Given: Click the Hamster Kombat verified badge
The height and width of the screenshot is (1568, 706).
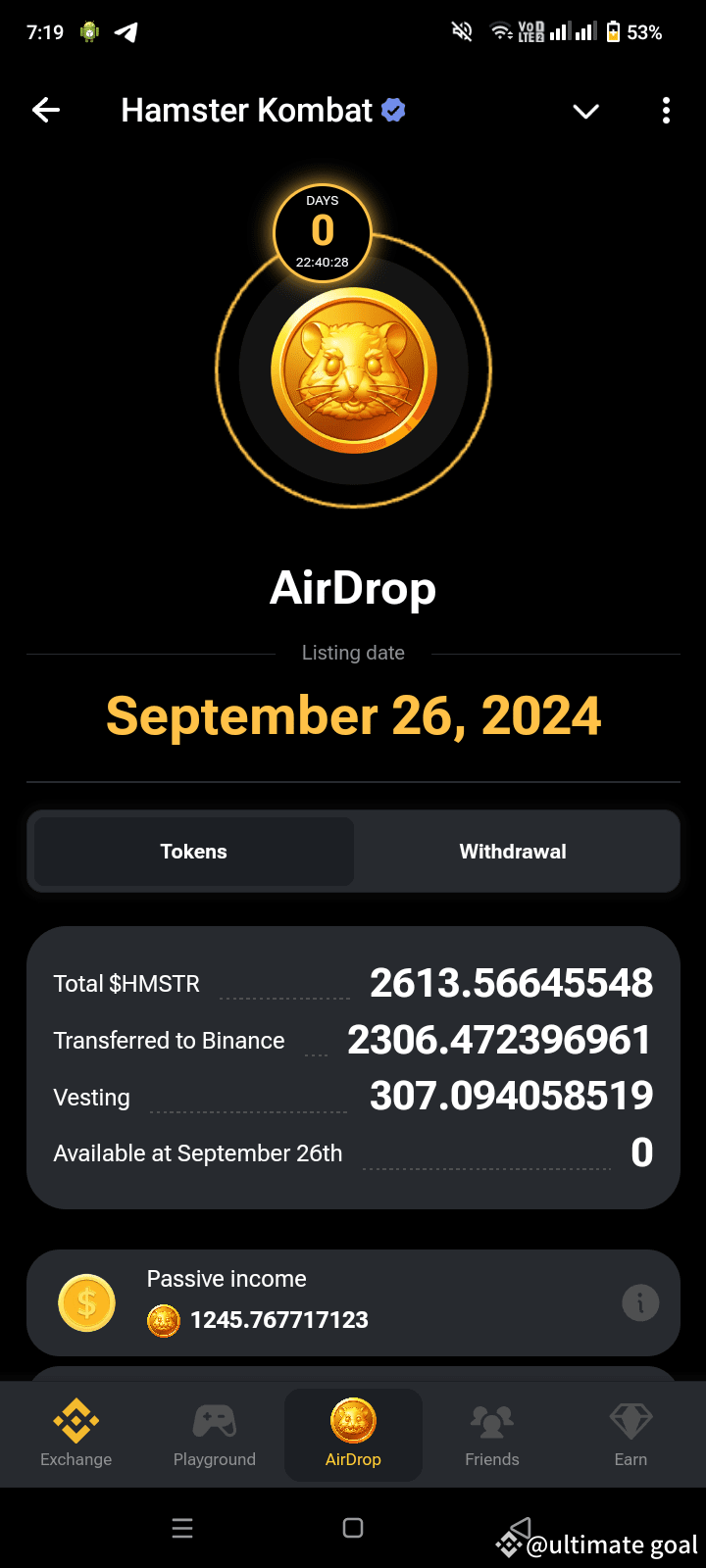Looking at the screenshot, I should pos(392,110).
